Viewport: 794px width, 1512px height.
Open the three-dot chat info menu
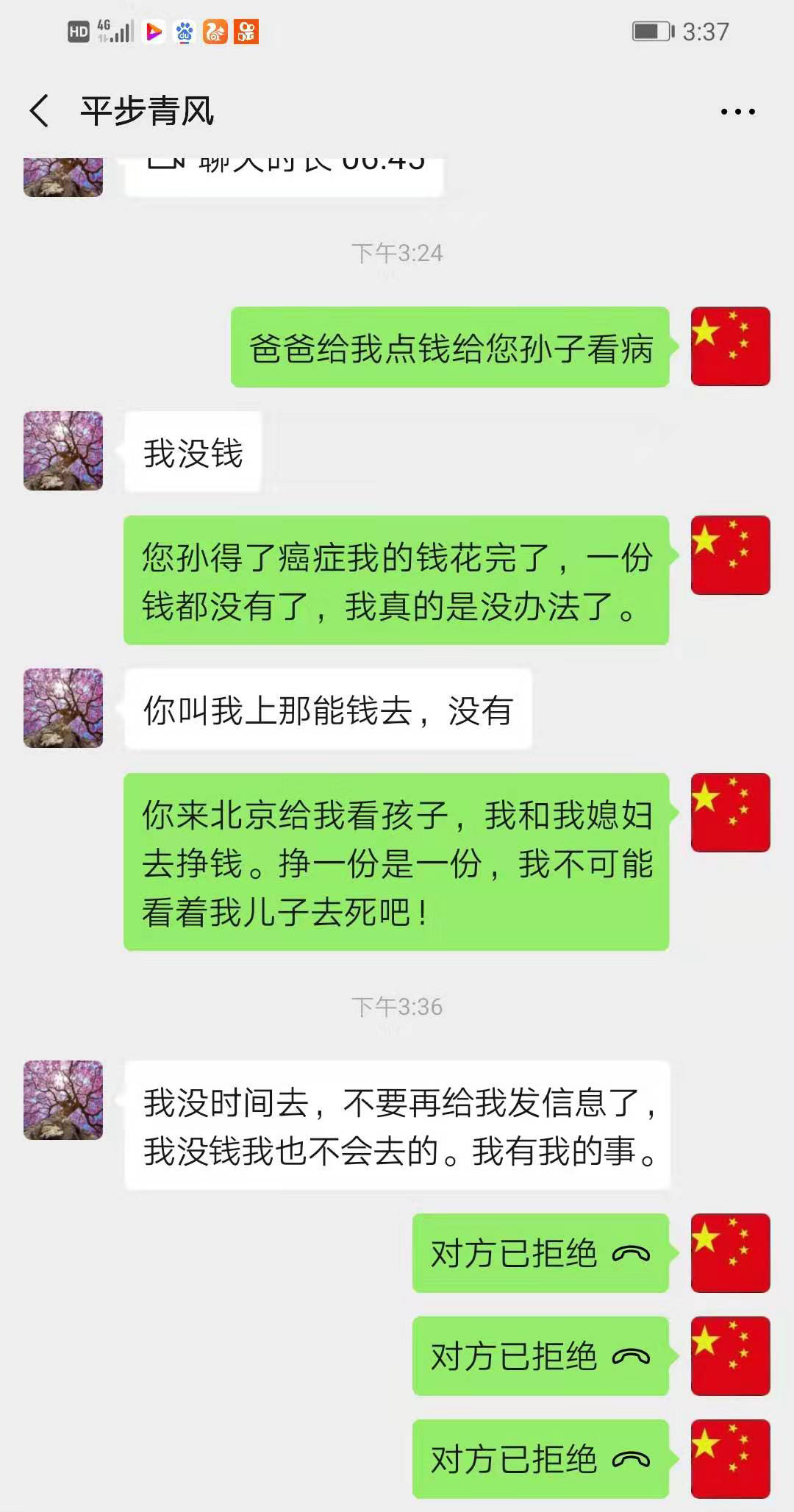[x=737, y=112]
